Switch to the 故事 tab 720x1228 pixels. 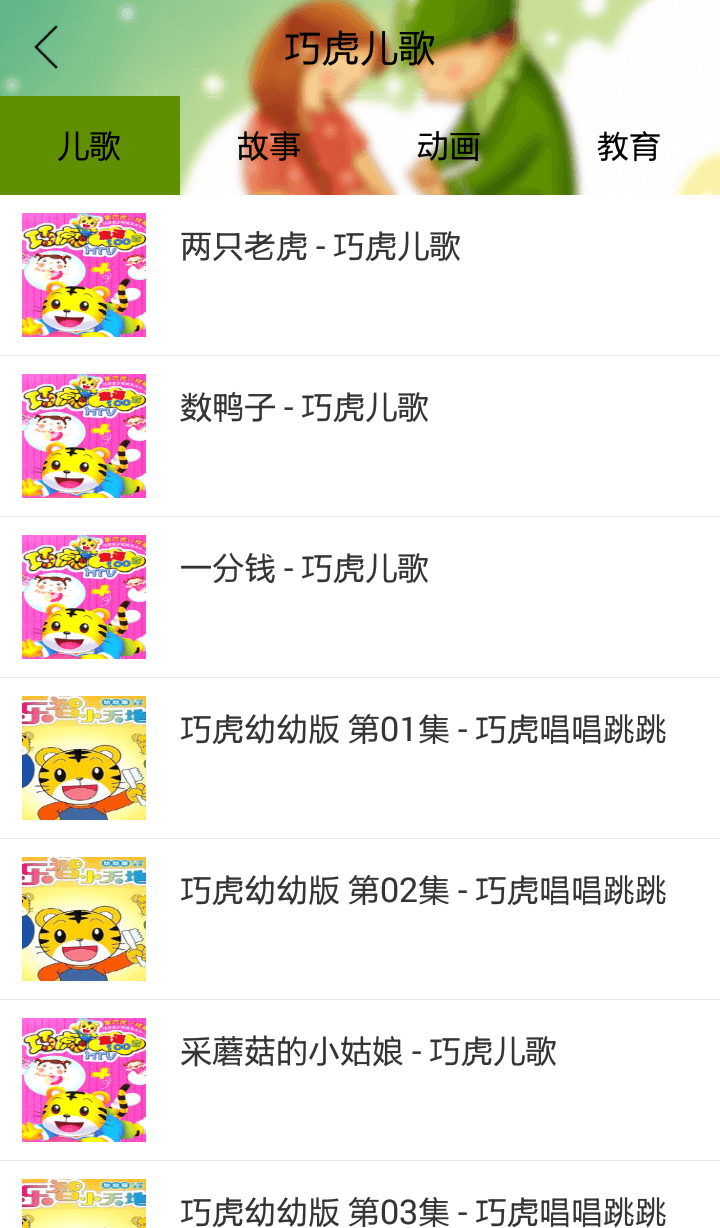(x=269, y=146)
